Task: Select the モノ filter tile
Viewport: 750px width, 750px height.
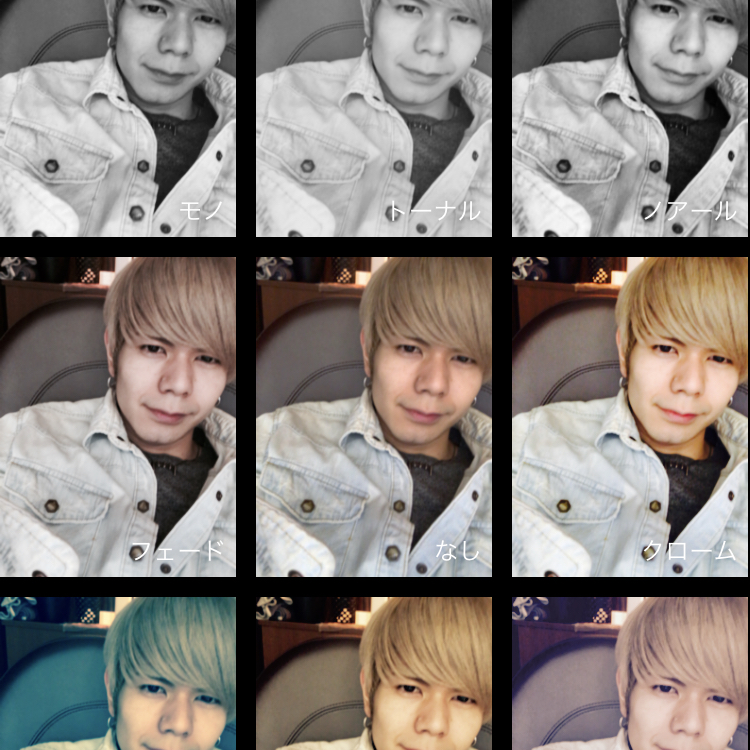Action: click(118, 118)
